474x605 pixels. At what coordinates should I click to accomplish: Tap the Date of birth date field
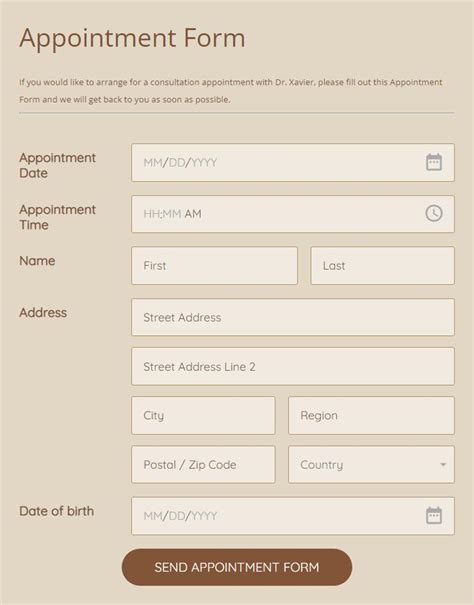click(x=293, y=516)
